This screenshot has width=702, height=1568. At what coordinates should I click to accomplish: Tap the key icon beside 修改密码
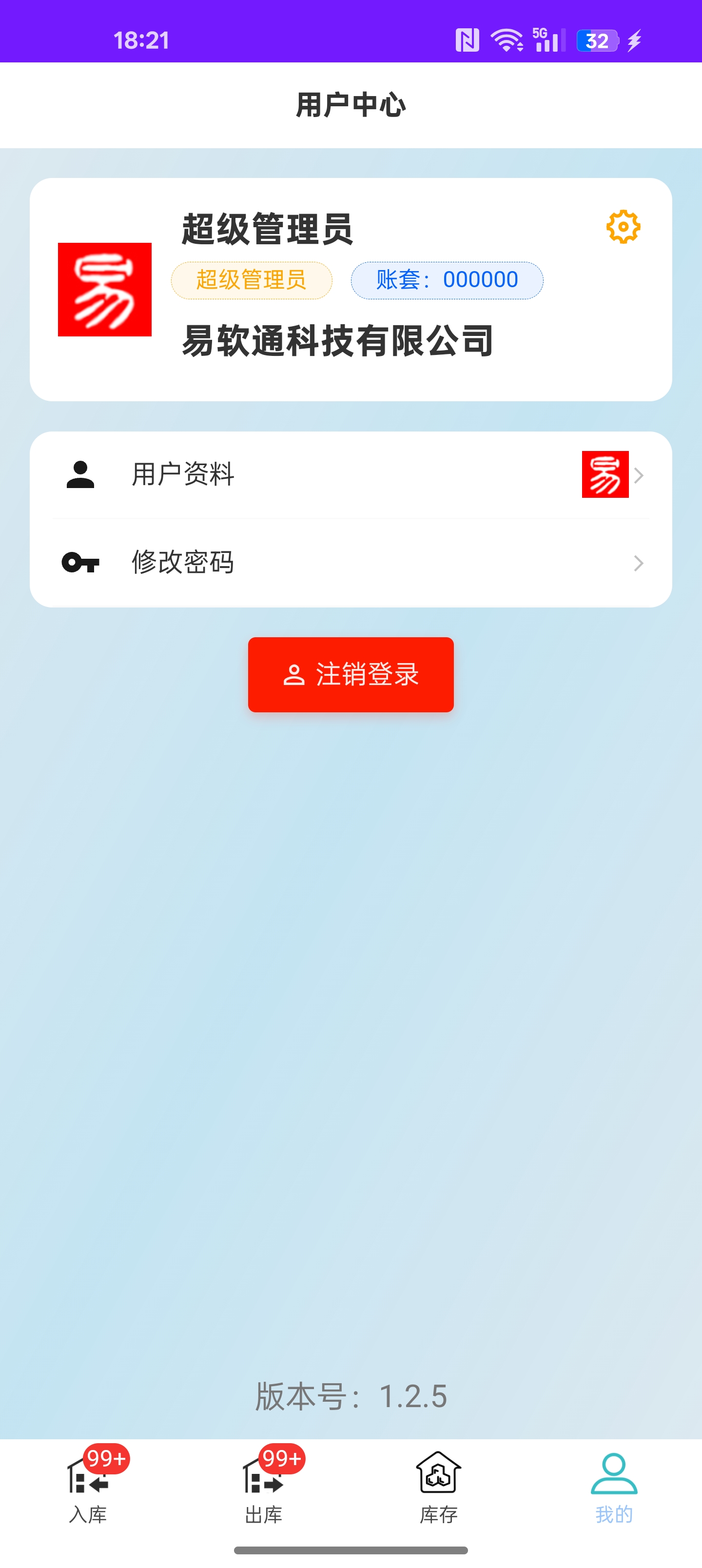coord(81,563)
